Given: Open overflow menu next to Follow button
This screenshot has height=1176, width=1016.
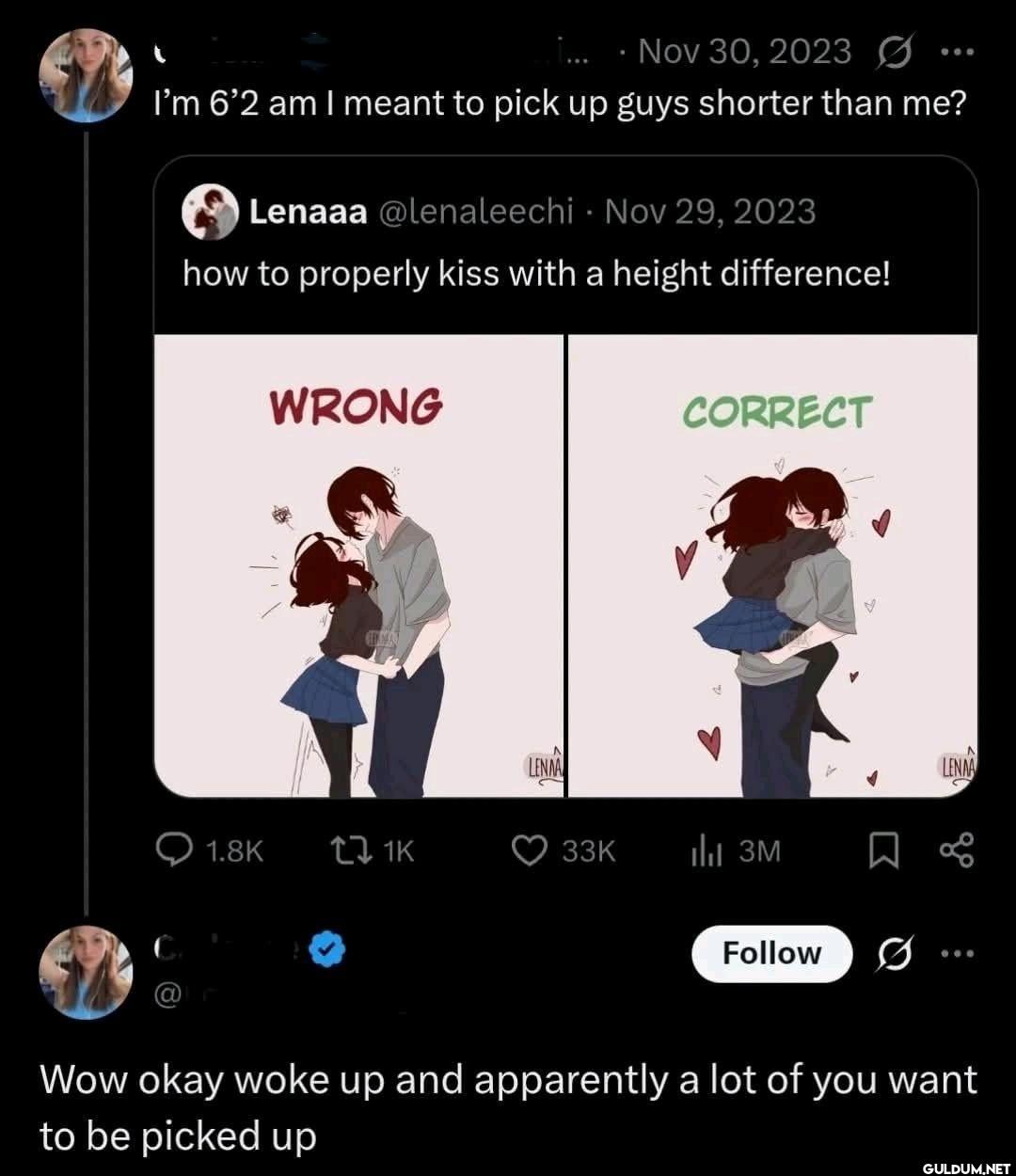Looking at the screenshot, I should 958,954.
